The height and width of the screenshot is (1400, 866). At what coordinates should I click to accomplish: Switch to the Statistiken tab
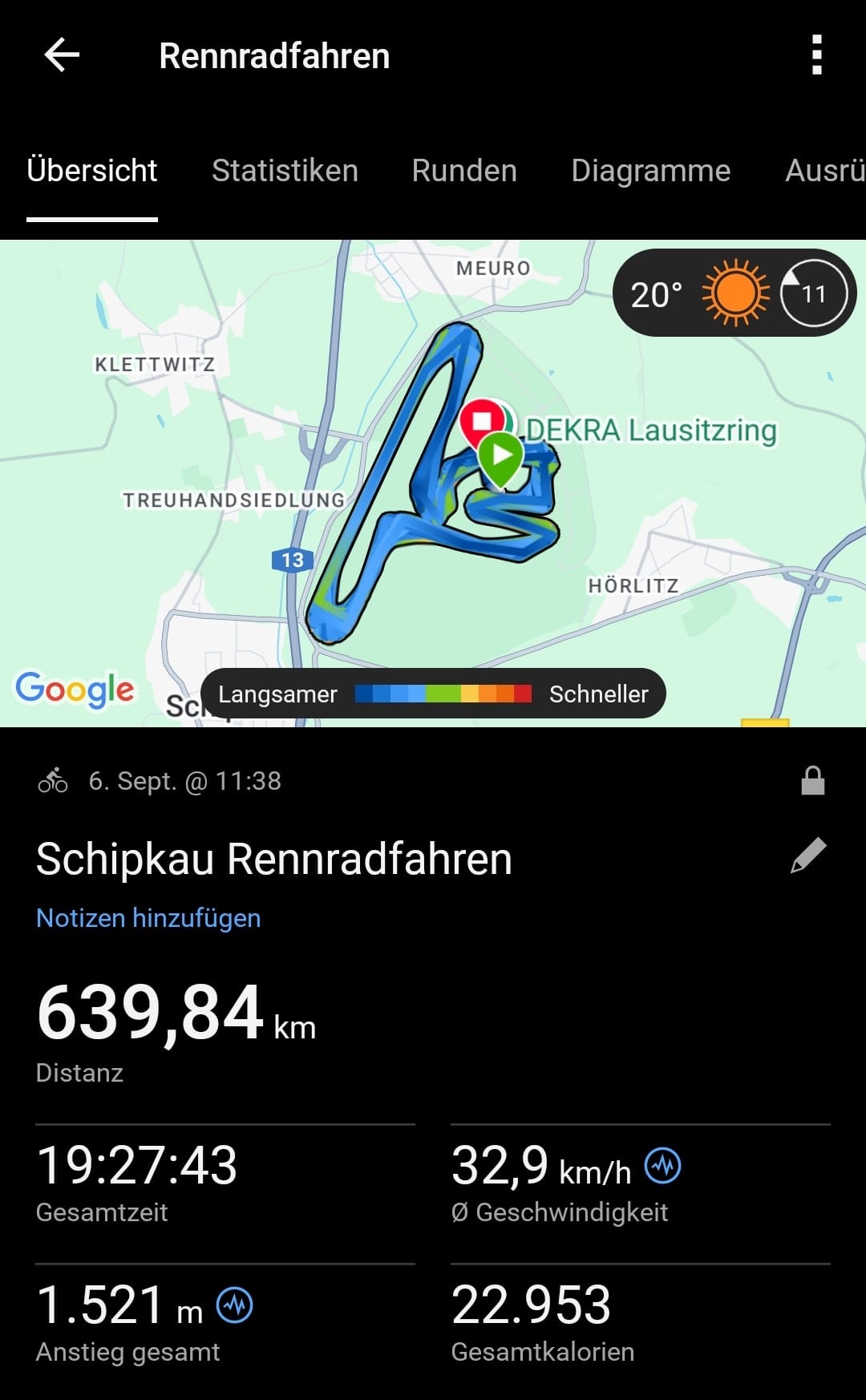click(285, 171)
